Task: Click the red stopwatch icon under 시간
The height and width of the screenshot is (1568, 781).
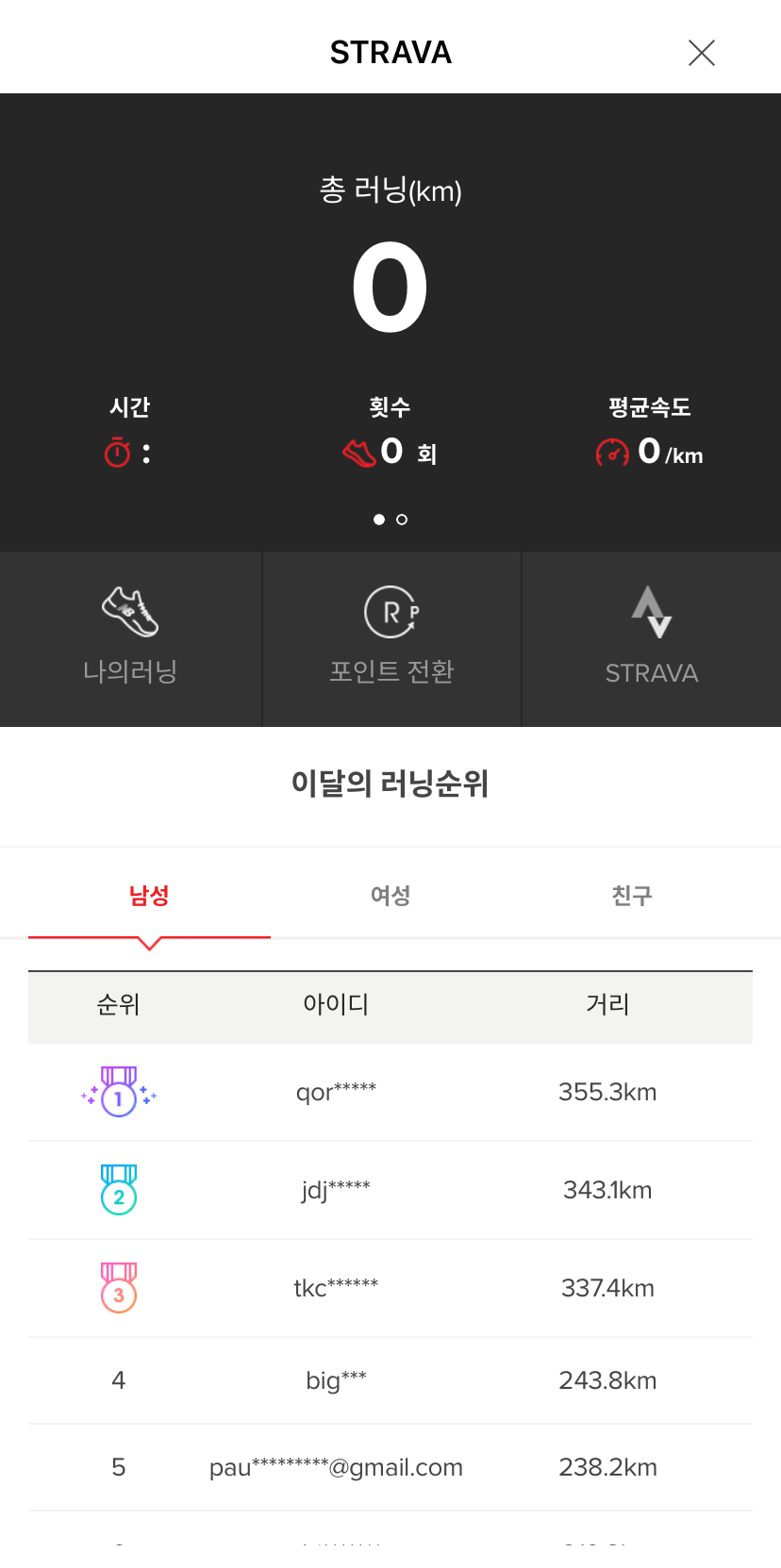Action: point(115,452)
